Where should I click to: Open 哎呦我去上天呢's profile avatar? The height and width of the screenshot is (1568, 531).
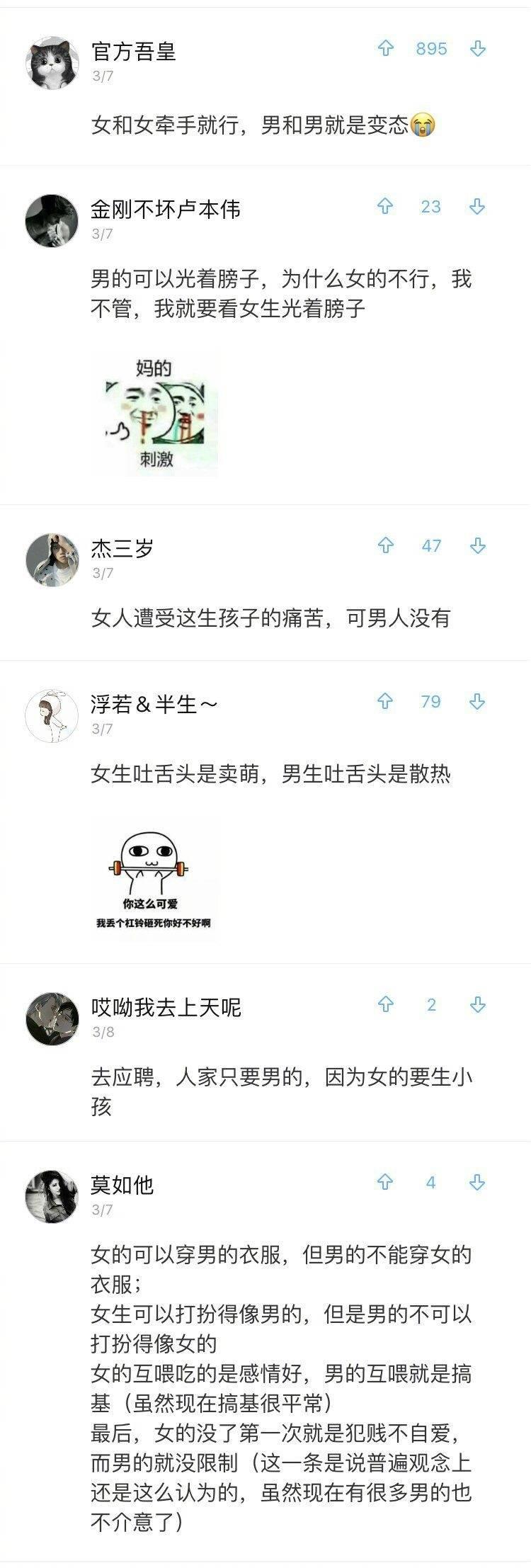click(x=52, y=1019)
